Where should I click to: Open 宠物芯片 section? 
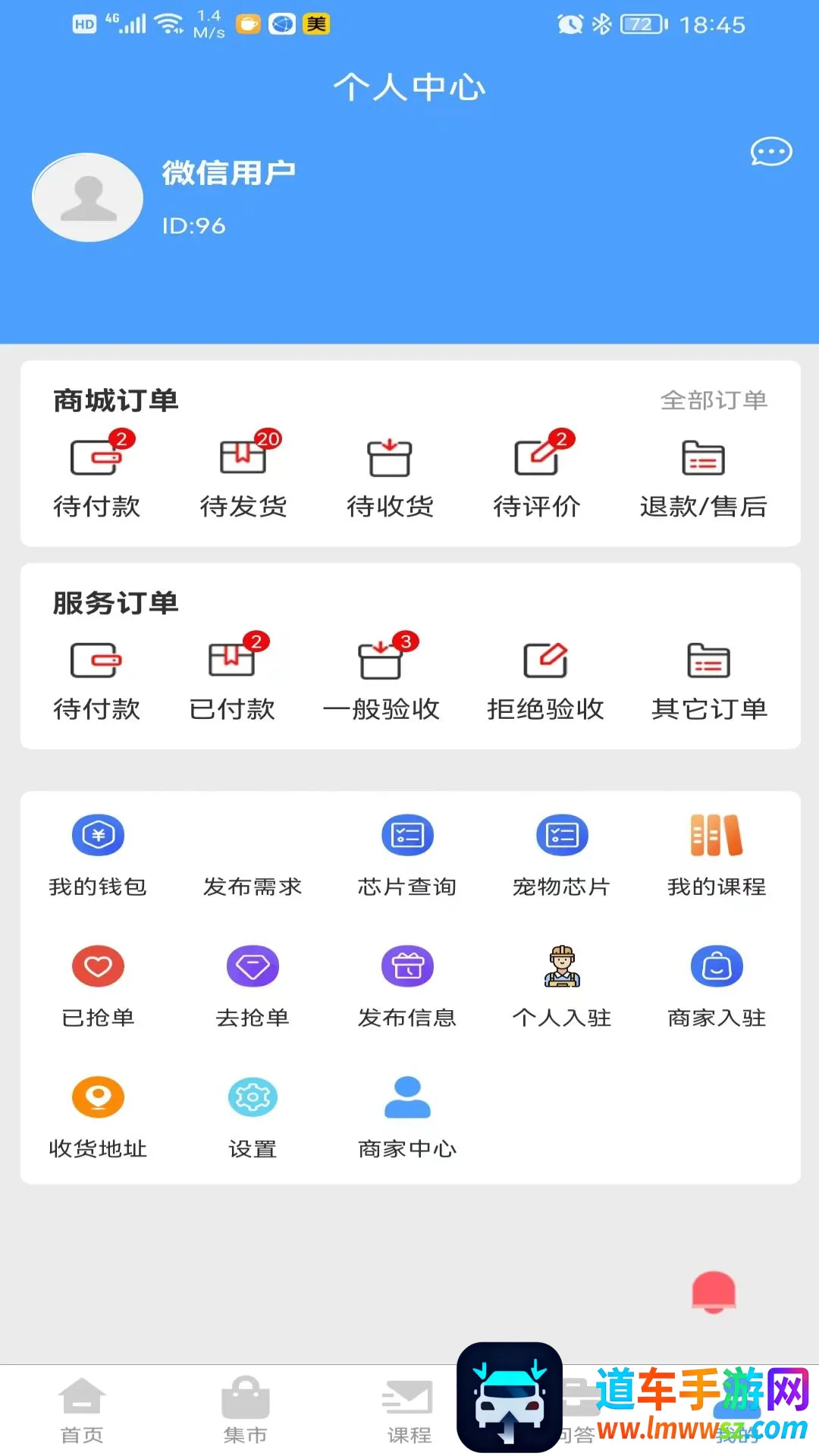[562, 855]
